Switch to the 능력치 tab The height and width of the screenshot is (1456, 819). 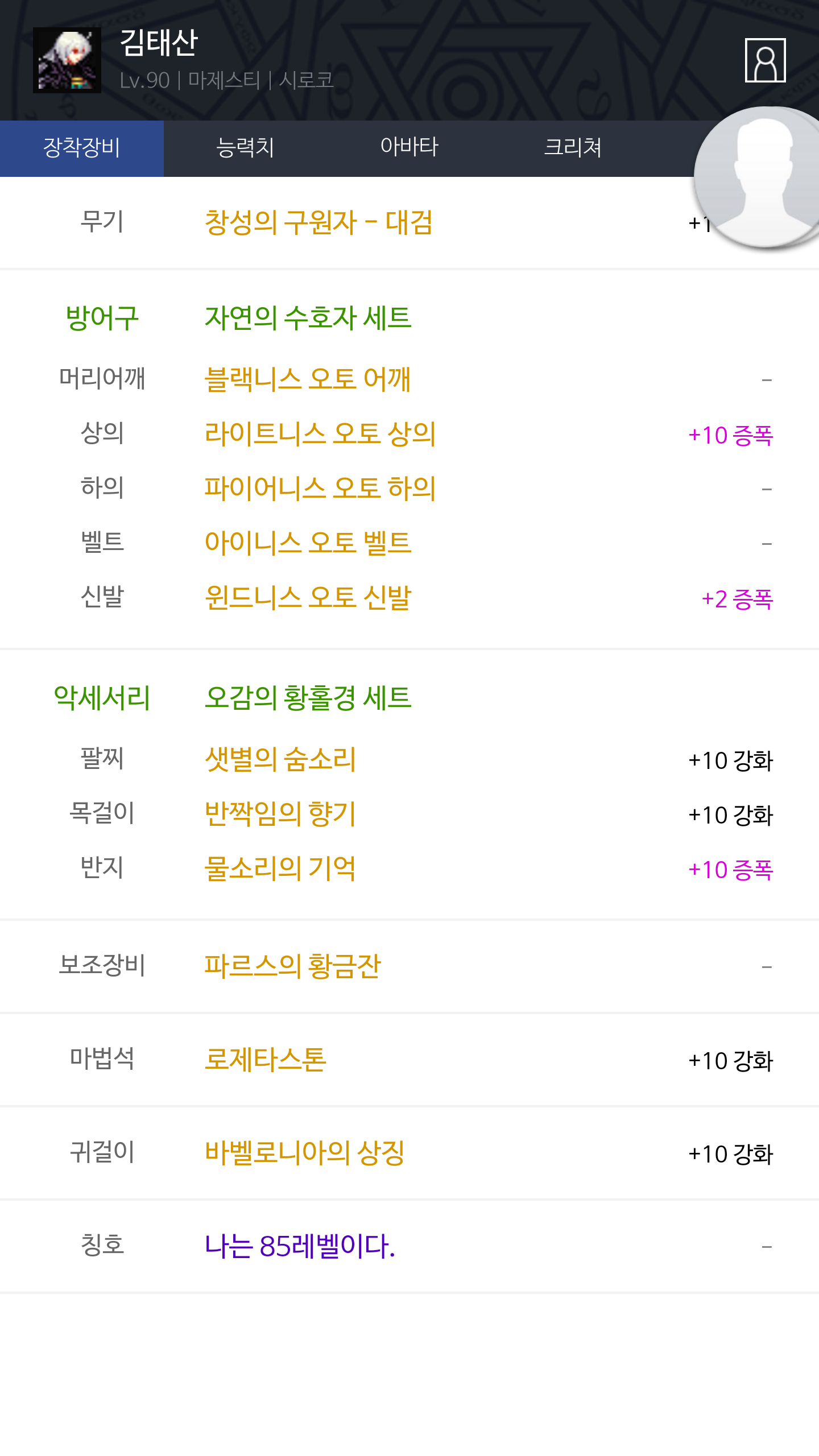(246, 148)
